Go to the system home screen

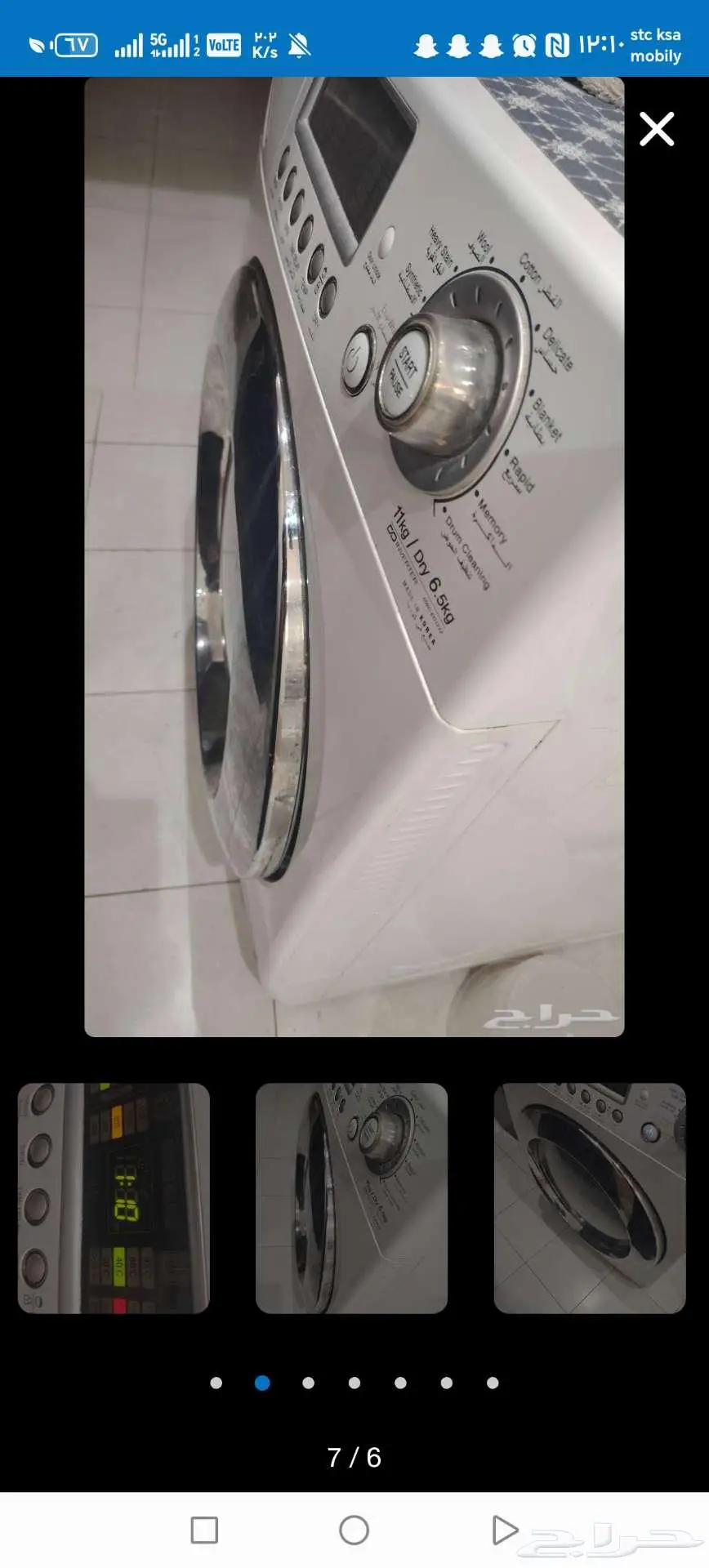354,1530
